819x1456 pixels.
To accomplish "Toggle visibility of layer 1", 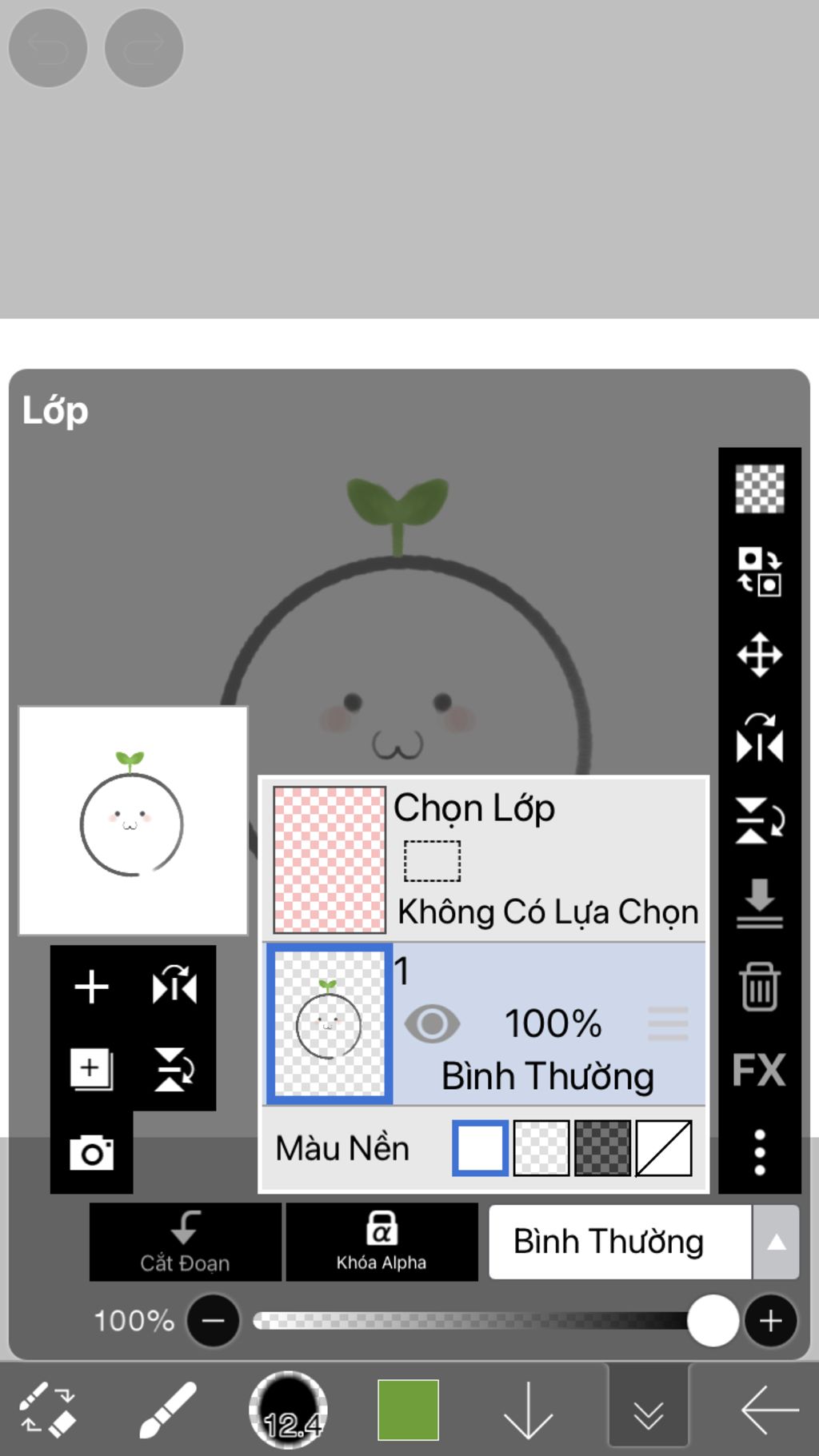I will [x=432, y=1023].
